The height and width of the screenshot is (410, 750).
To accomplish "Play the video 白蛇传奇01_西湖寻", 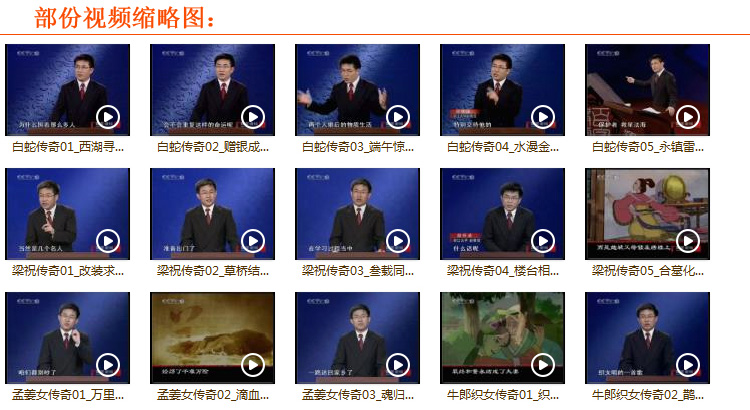I will (x=68, y=90).
